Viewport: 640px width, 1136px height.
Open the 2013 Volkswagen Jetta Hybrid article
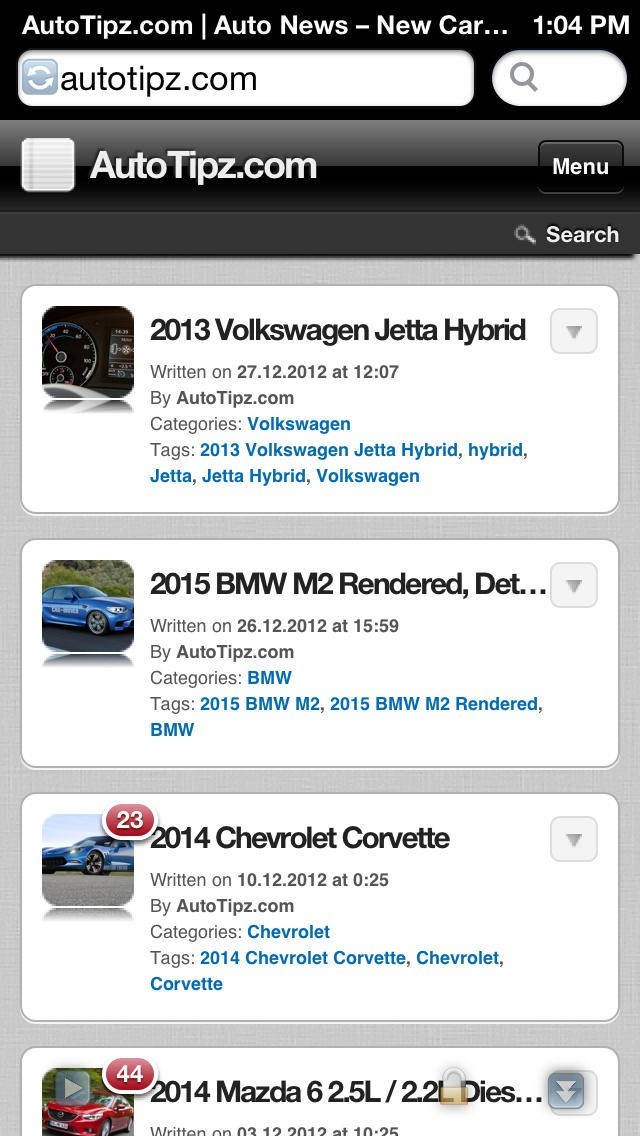tap(337, 330)
